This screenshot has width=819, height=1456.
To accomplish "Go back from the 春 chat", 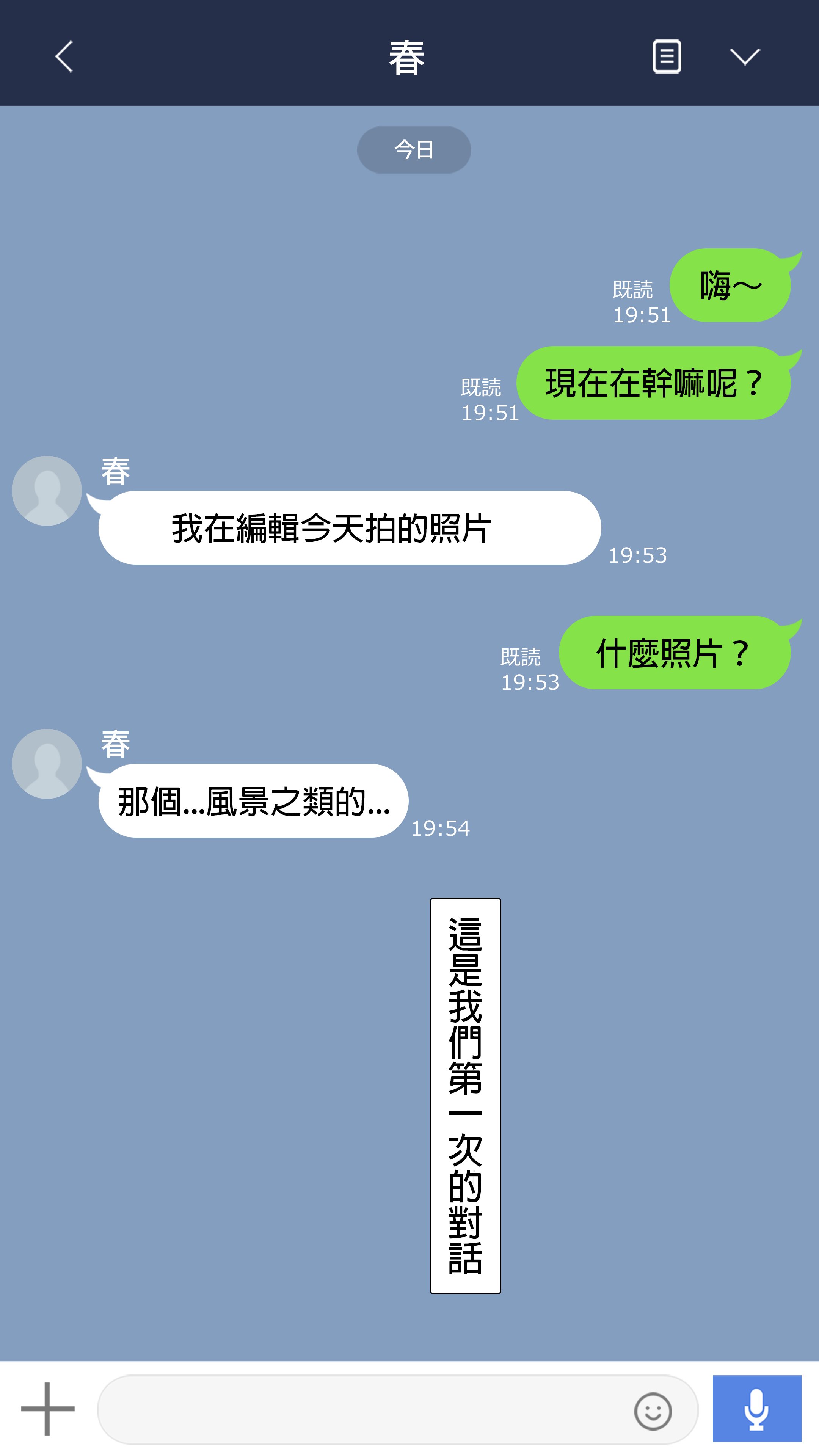I will [x=64, y=56].
